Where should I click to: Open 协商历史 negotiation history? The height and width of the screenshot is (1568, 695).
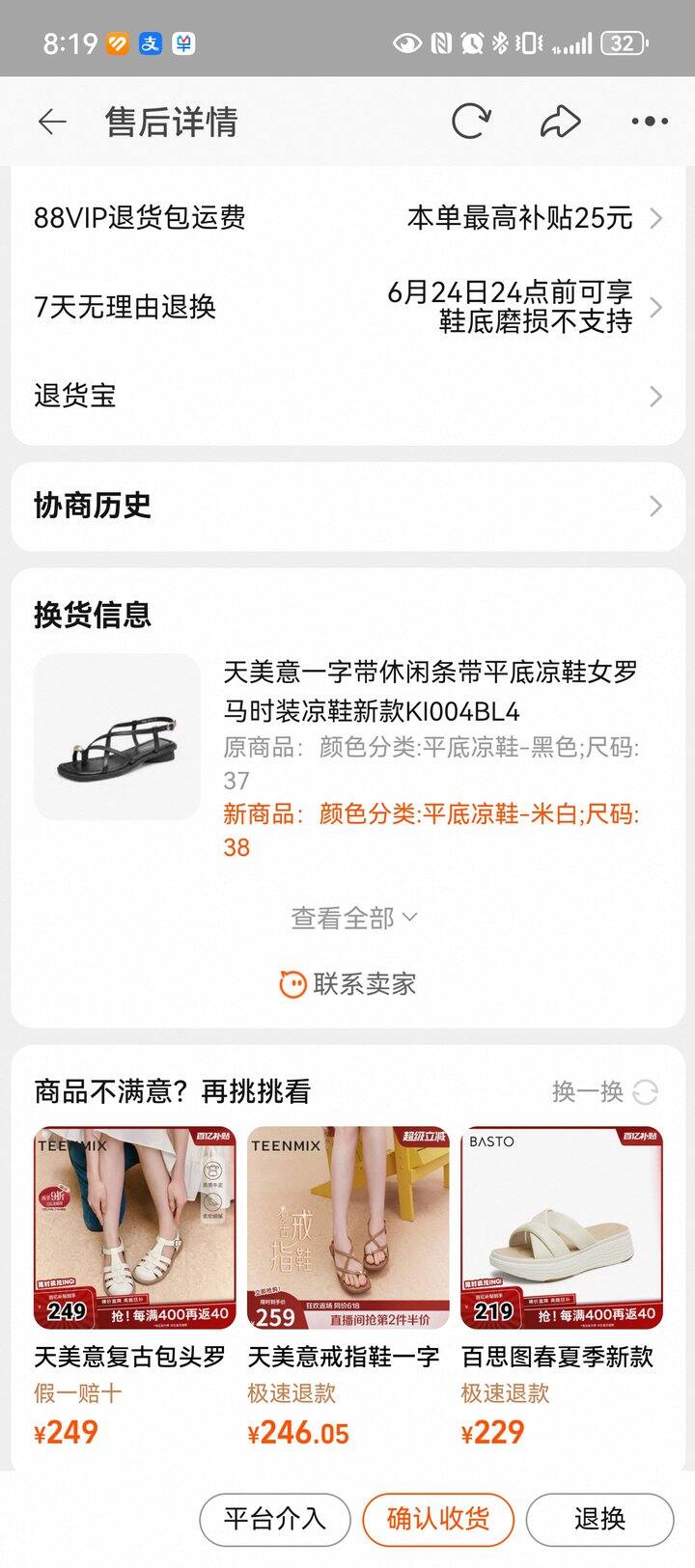tap(347, 506)
